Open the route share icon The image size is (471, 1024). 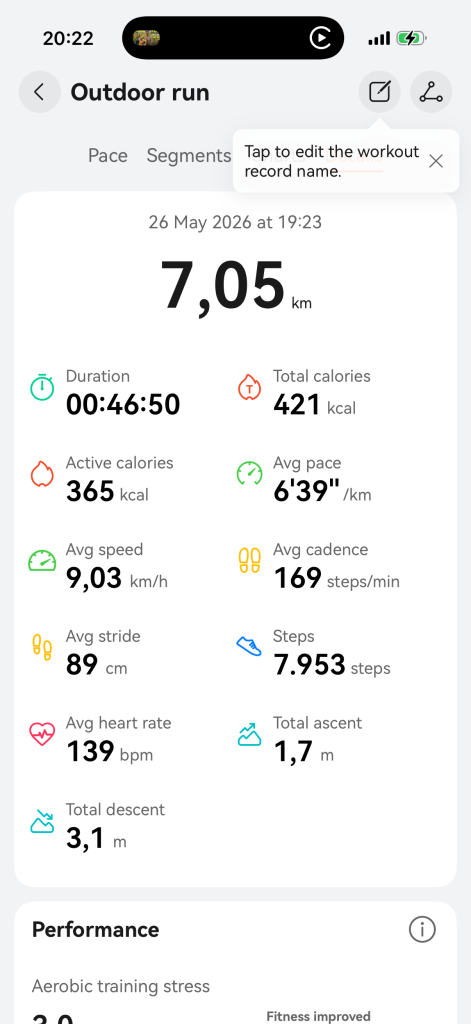431,92
